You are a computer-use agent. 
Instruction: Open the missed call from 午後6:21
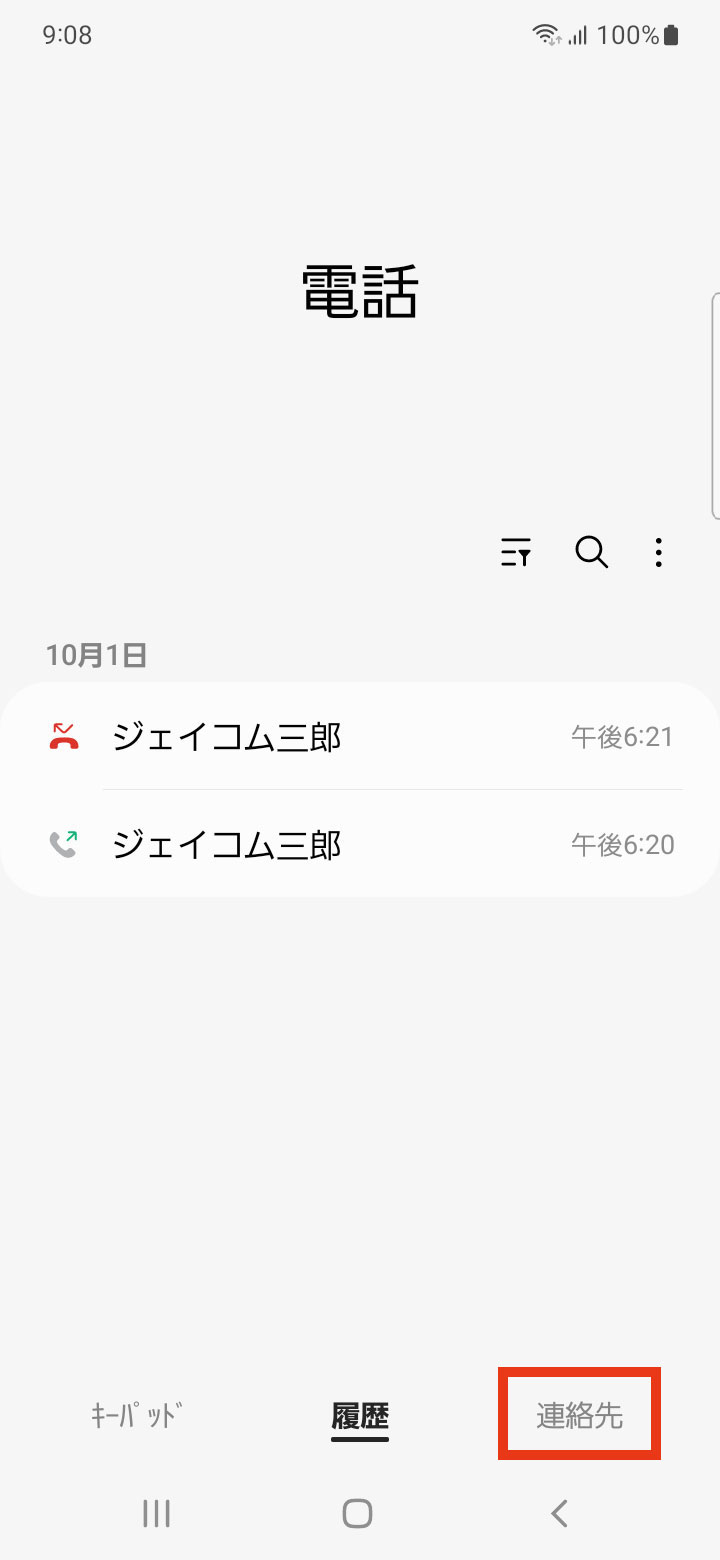360,737
